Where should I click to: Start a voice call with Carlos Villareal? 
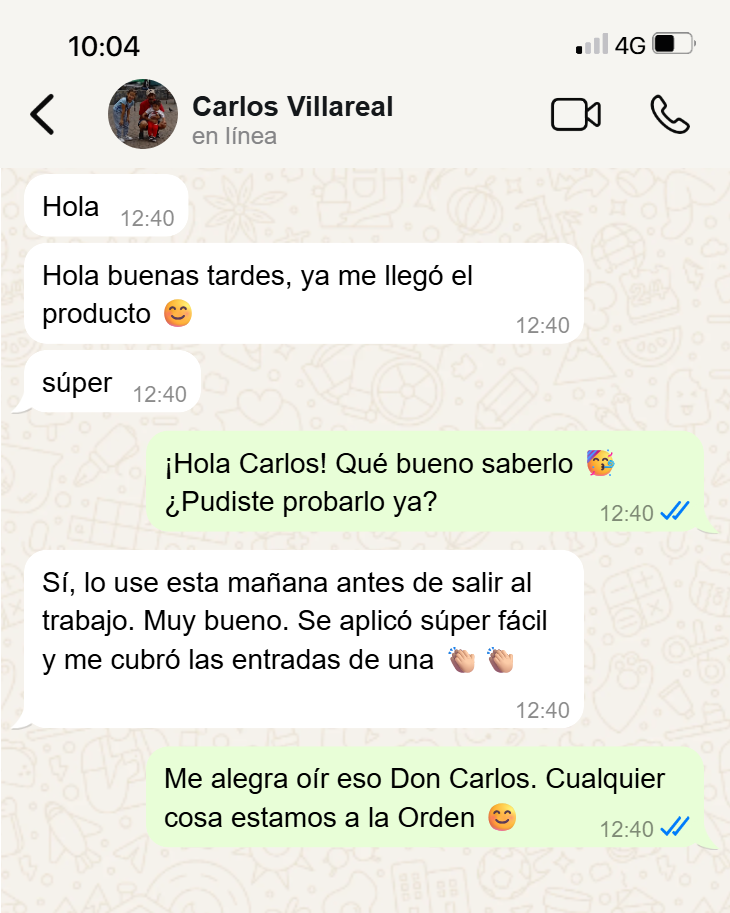coord(669,115)
